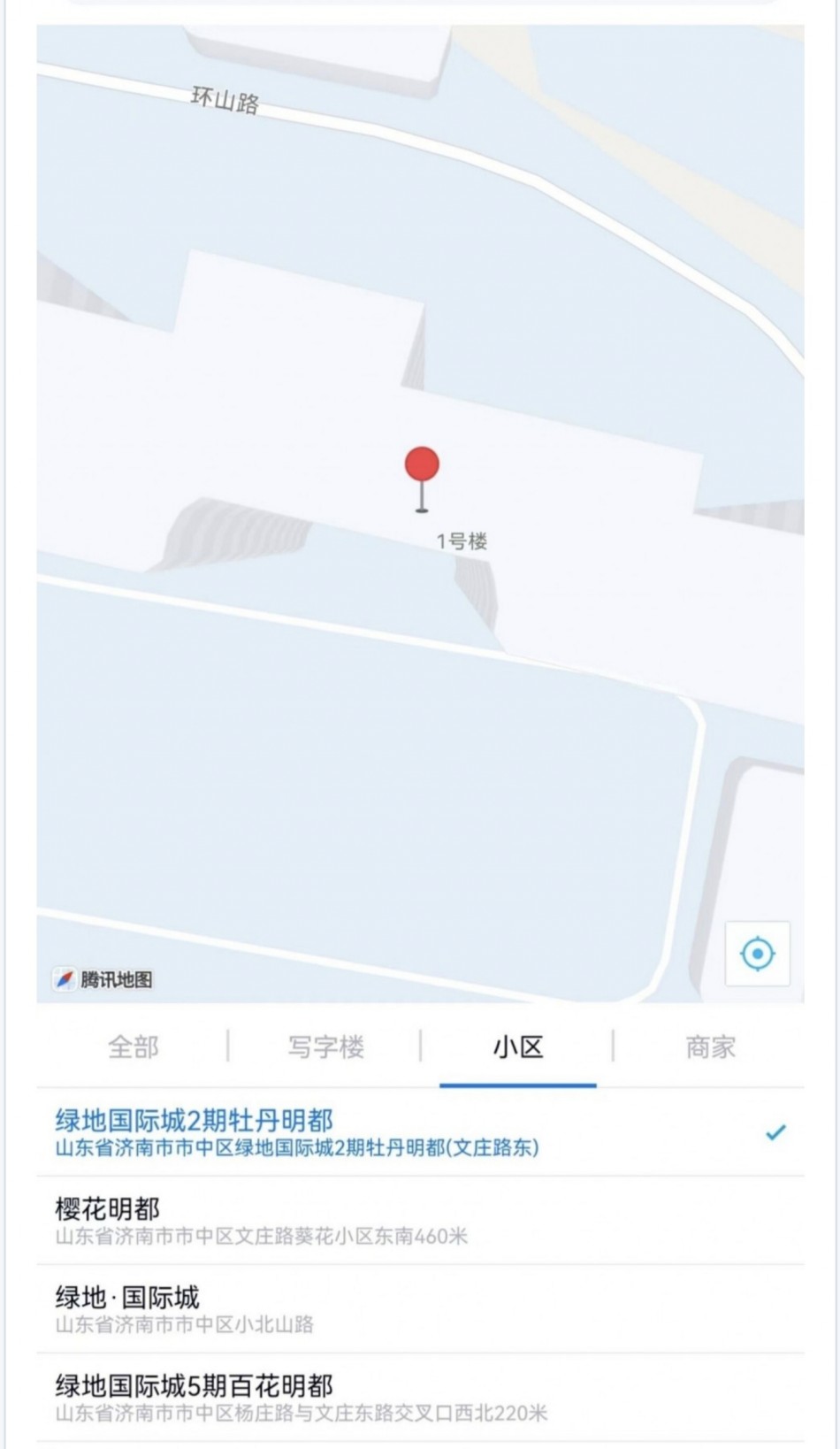Choose 樱花明都 from the list
The image size is (840, 1449).
[x=389, y=1220]
